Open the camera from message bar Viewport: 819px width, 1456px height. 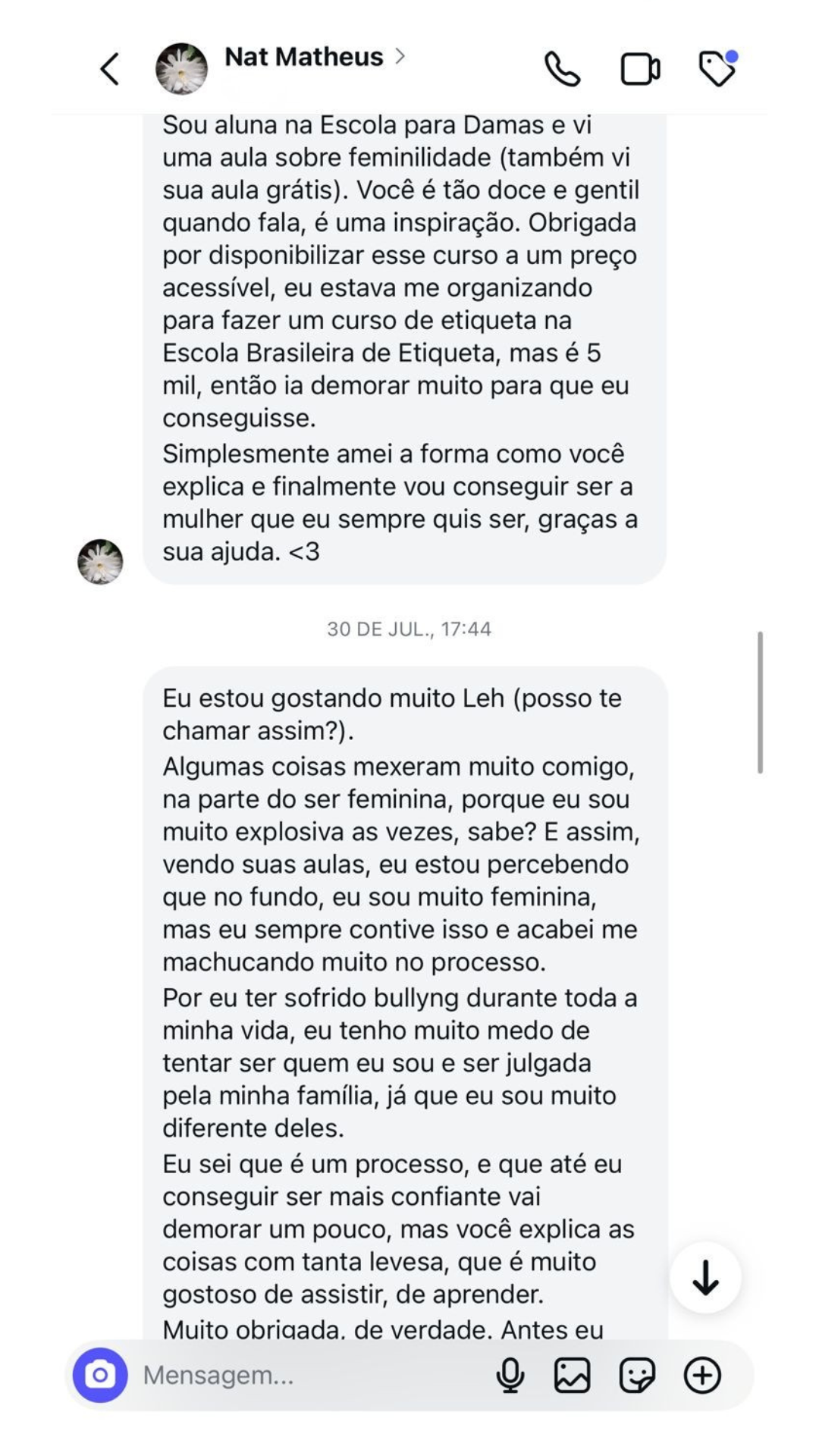coord(100,1375)
